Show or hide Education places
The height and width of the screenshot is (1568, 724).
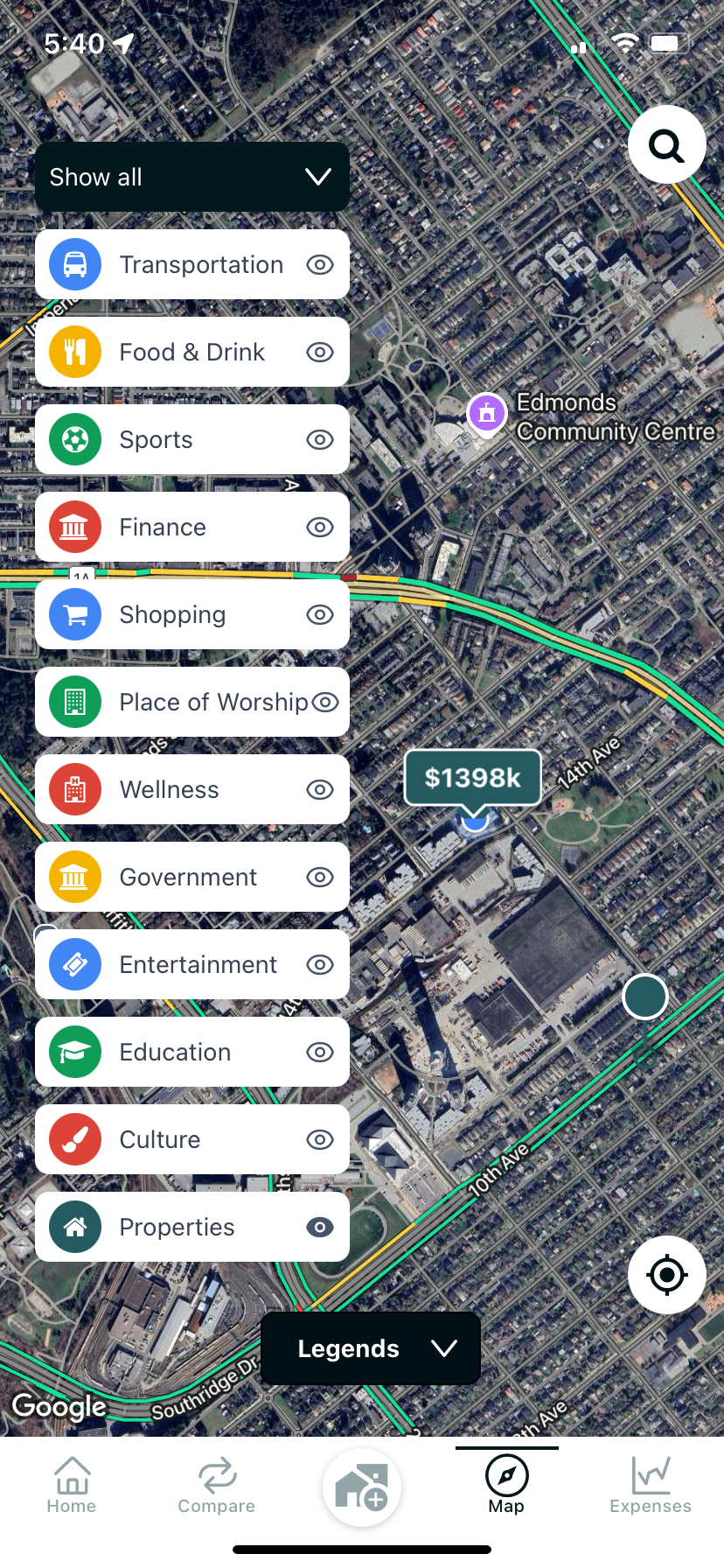[x=320, y=1052]
